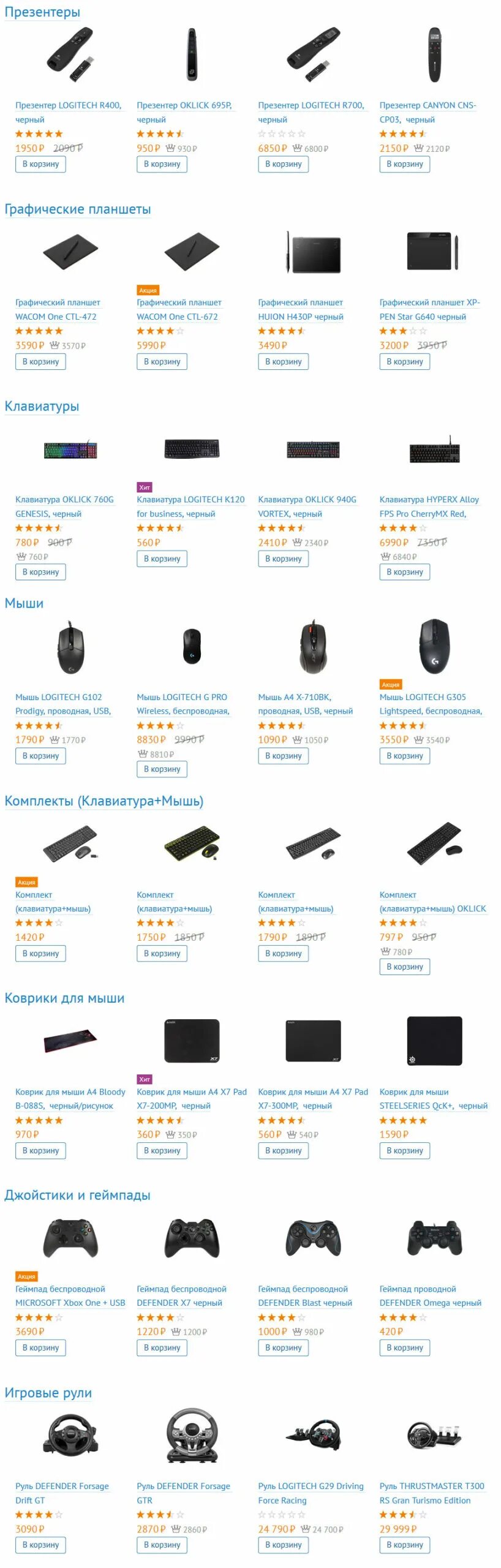Image resolution: width=501 pixels, height=1568 pixels.
Task: Add Презентер CANYON CNS-CP03 to cart
Action: (404, 164)
